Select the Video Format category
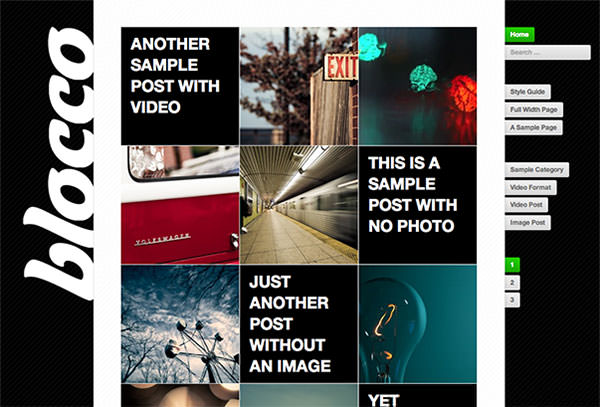This screenshot has height=407, width=600. coord(531,187)
